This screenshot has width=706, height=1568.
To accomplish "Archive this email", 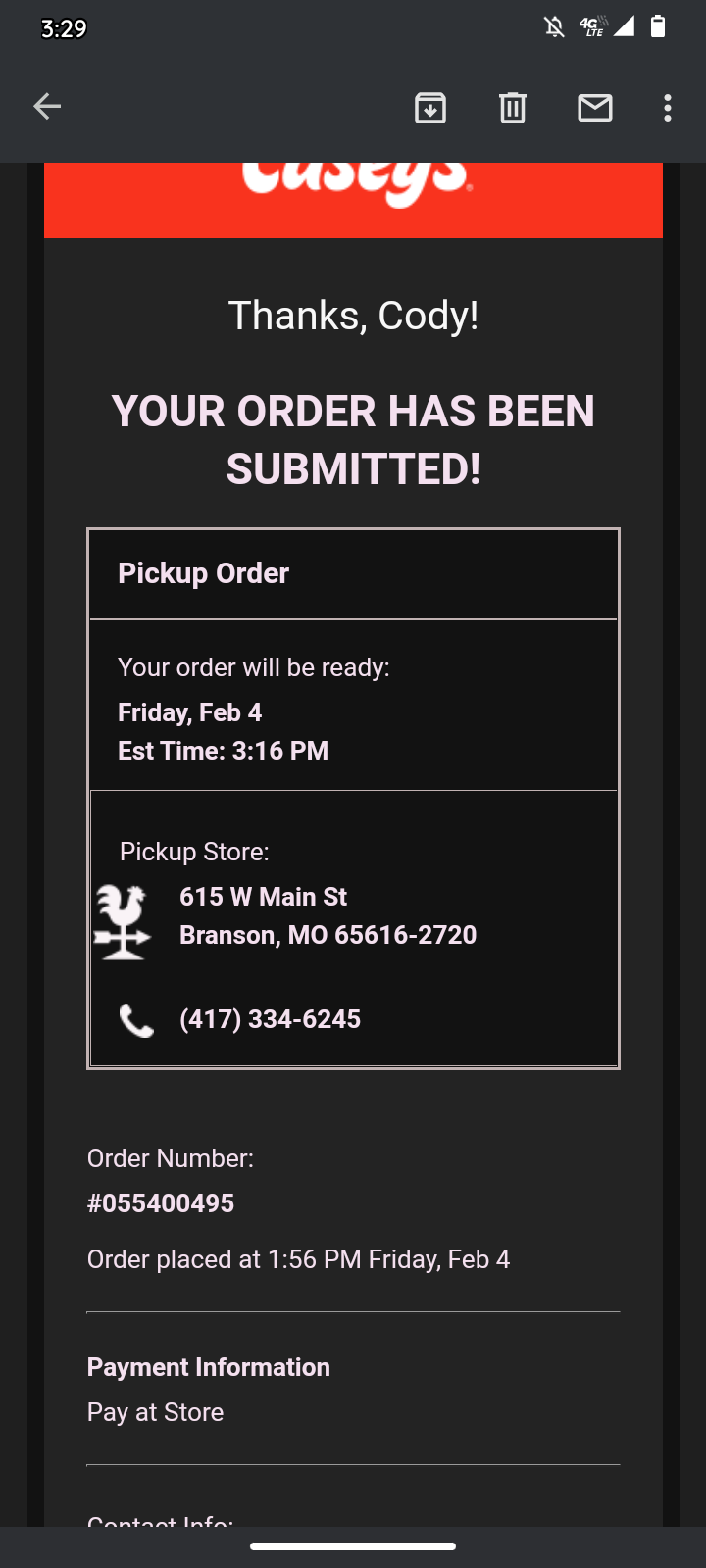I will coord(430,107).
